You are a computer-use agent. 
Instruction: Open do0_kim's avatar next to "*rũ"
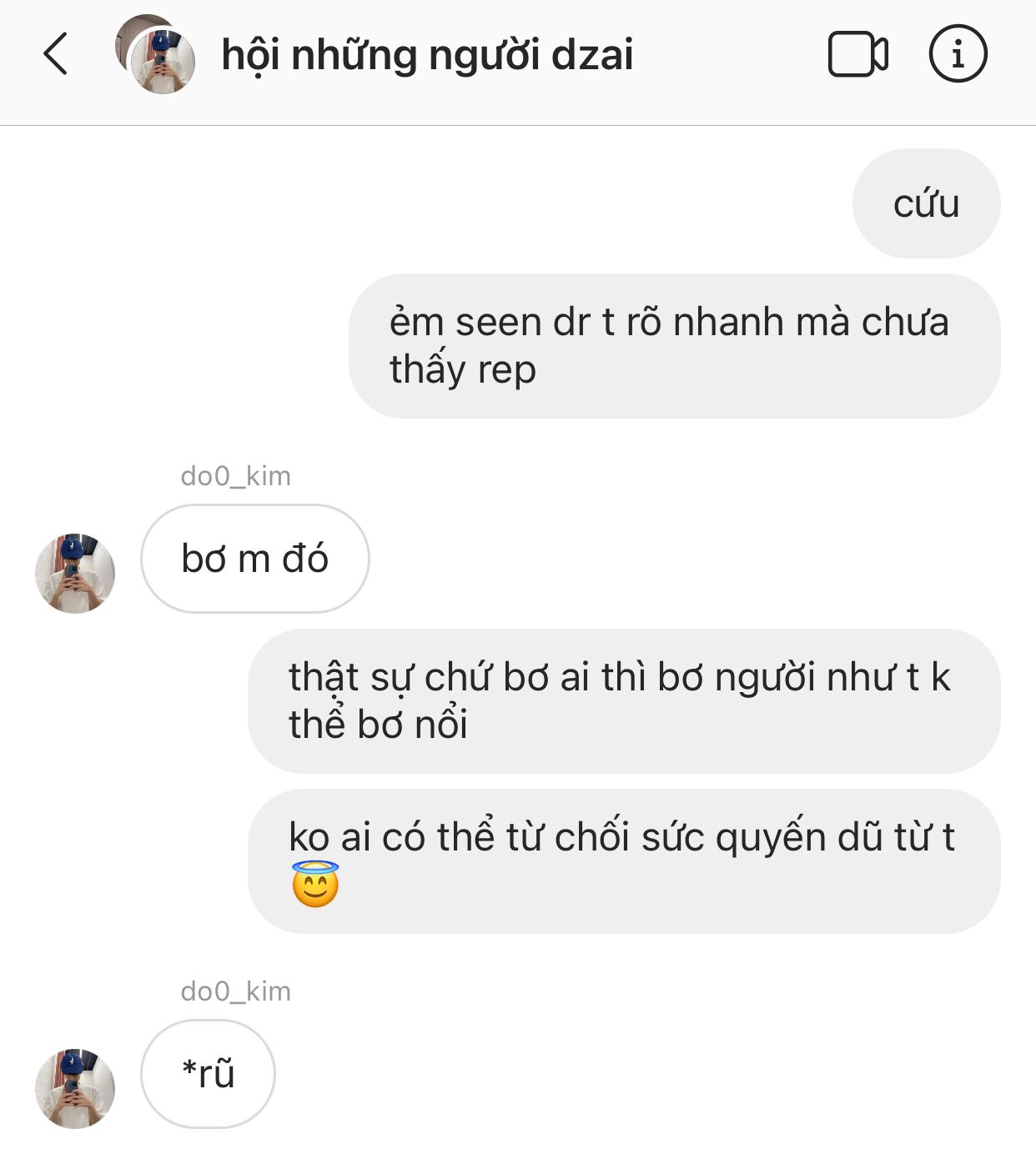click(x=75, y=1088)
